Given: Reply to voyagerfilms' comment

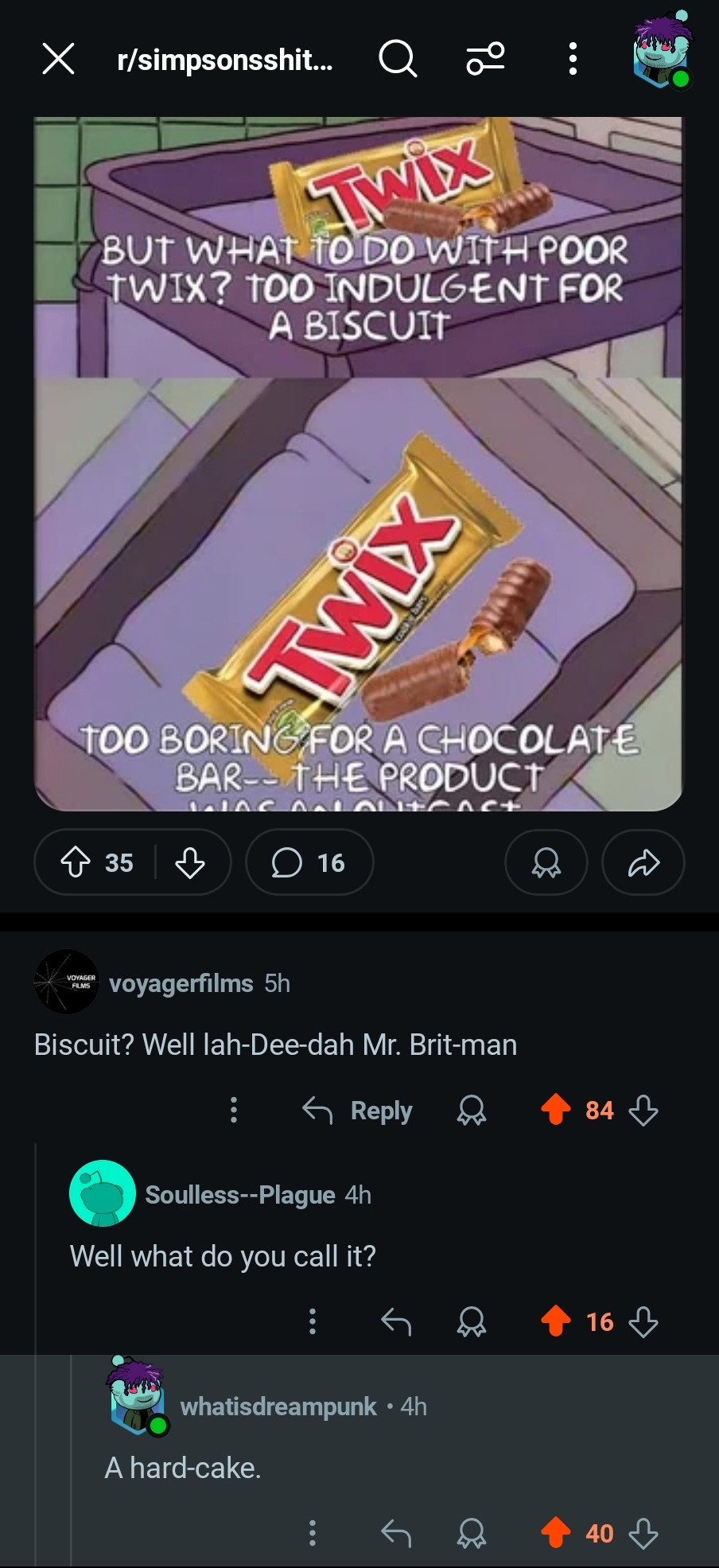Looking at the screenshot, I should click(x=358, y=1111).
